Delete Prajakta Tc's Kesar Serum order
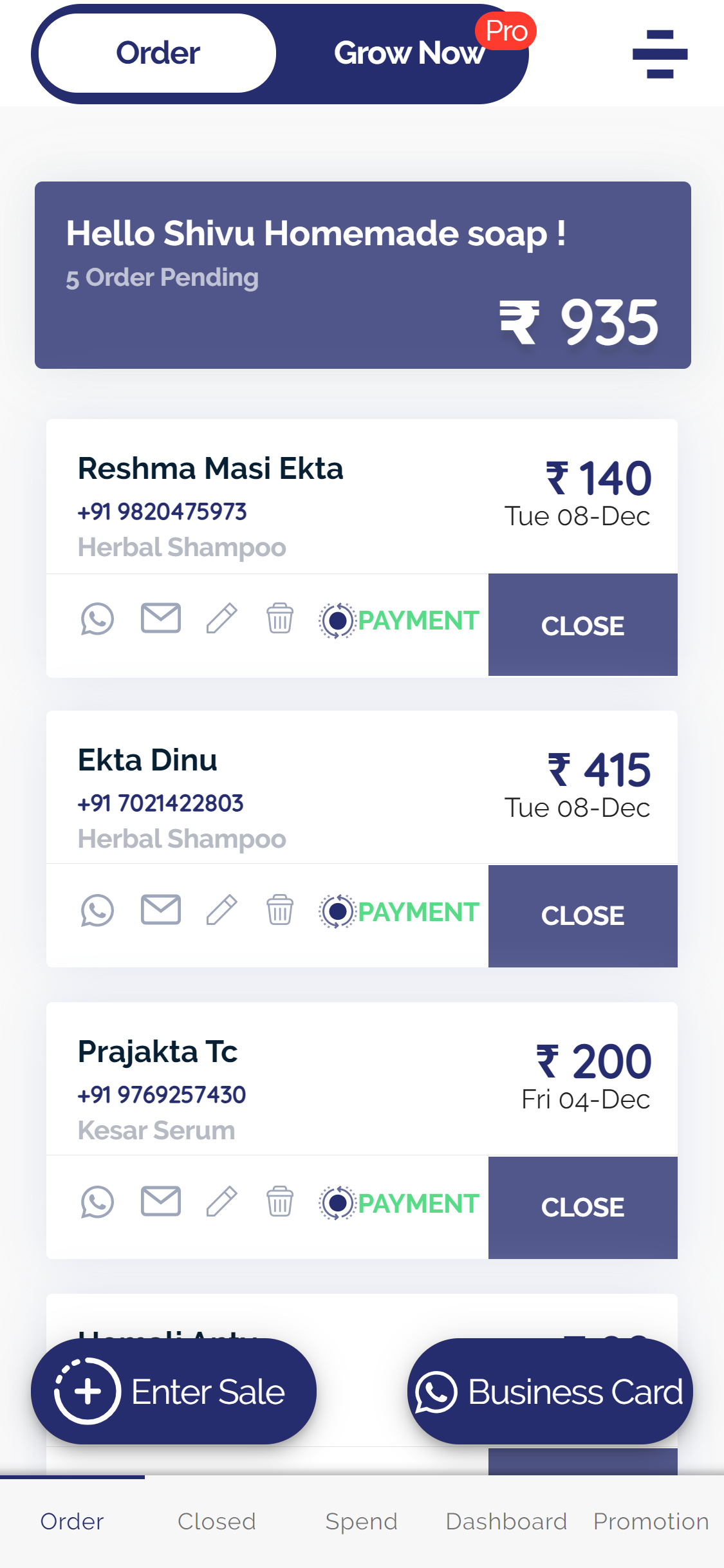Image resolution: width=724 pixels, height=1568 pixels. click(x=280, y=1202)
